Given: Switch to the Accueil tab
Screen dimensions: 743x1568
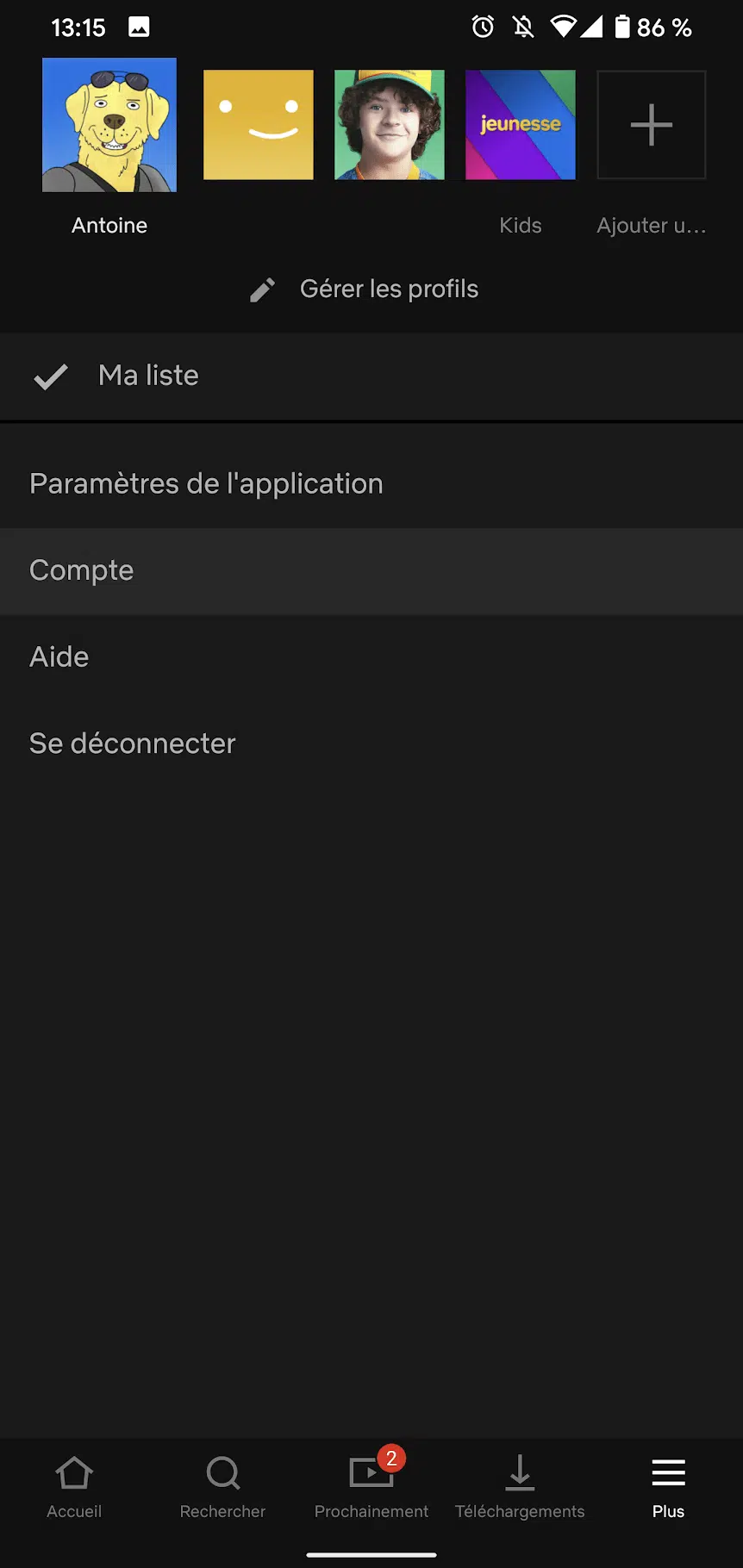Looking at the screenshot, I should click(x=74, y=1488).
